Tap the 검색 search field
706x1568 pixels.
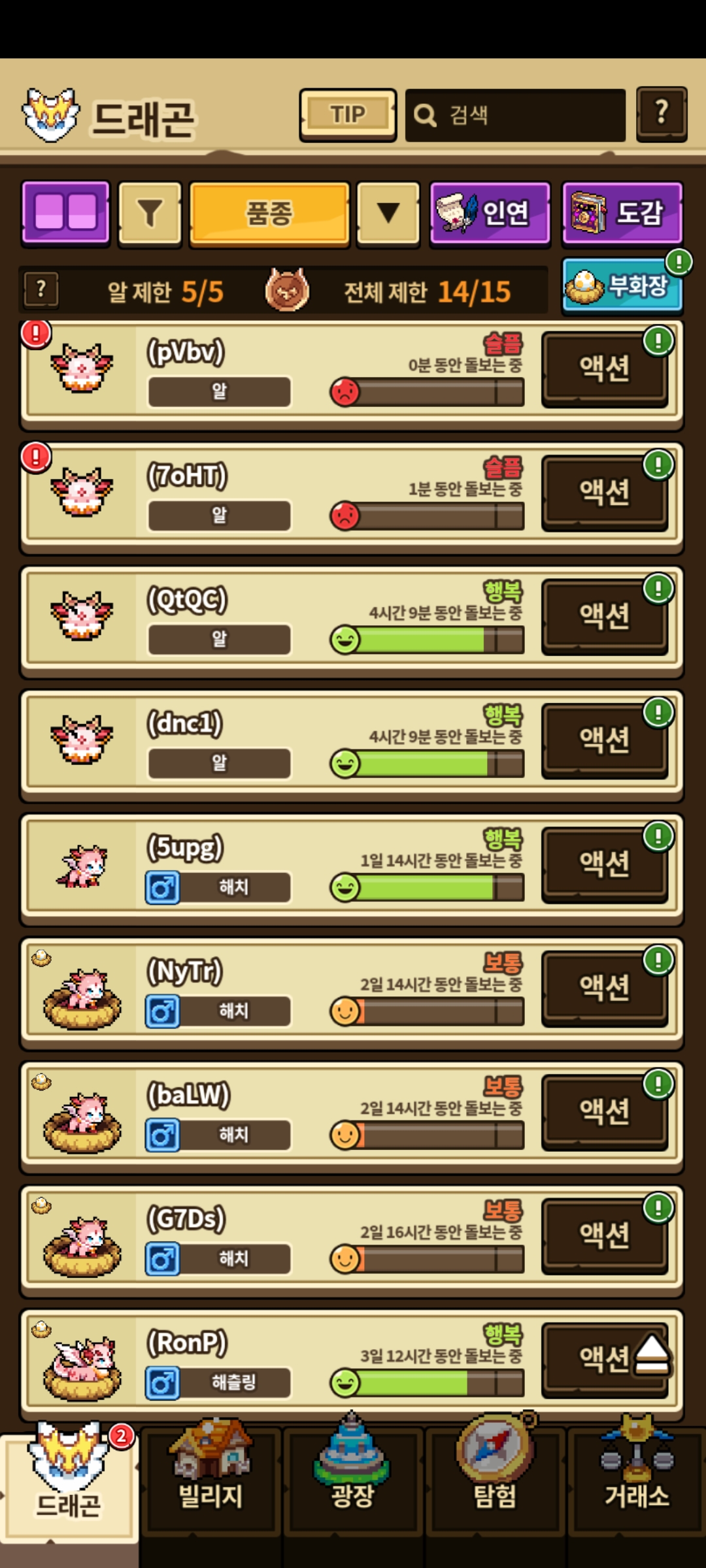pos(515,116)
